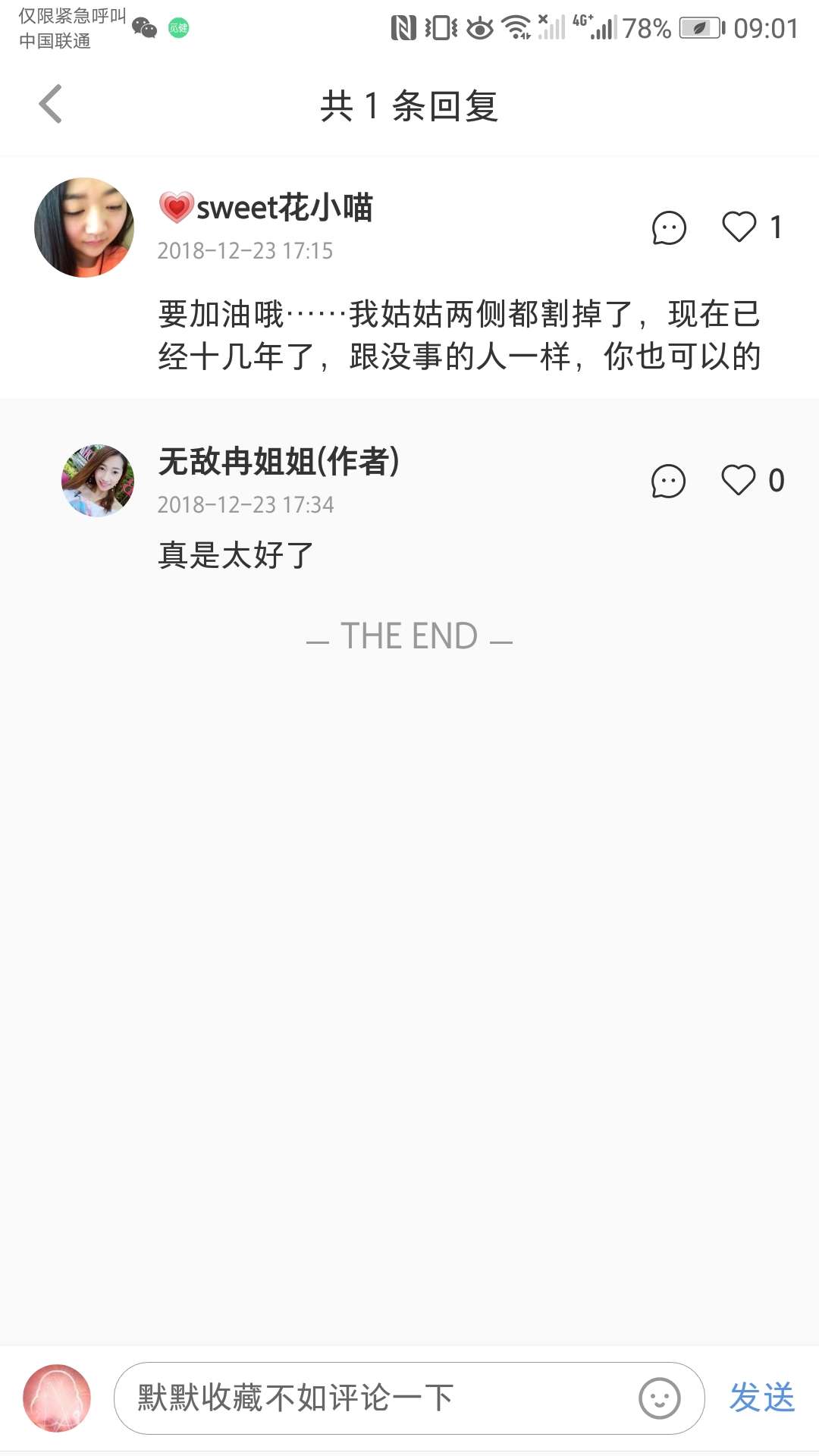819x1456 pixels.
Task: Go back using the back arrow
Action: [x=51, y=104]
